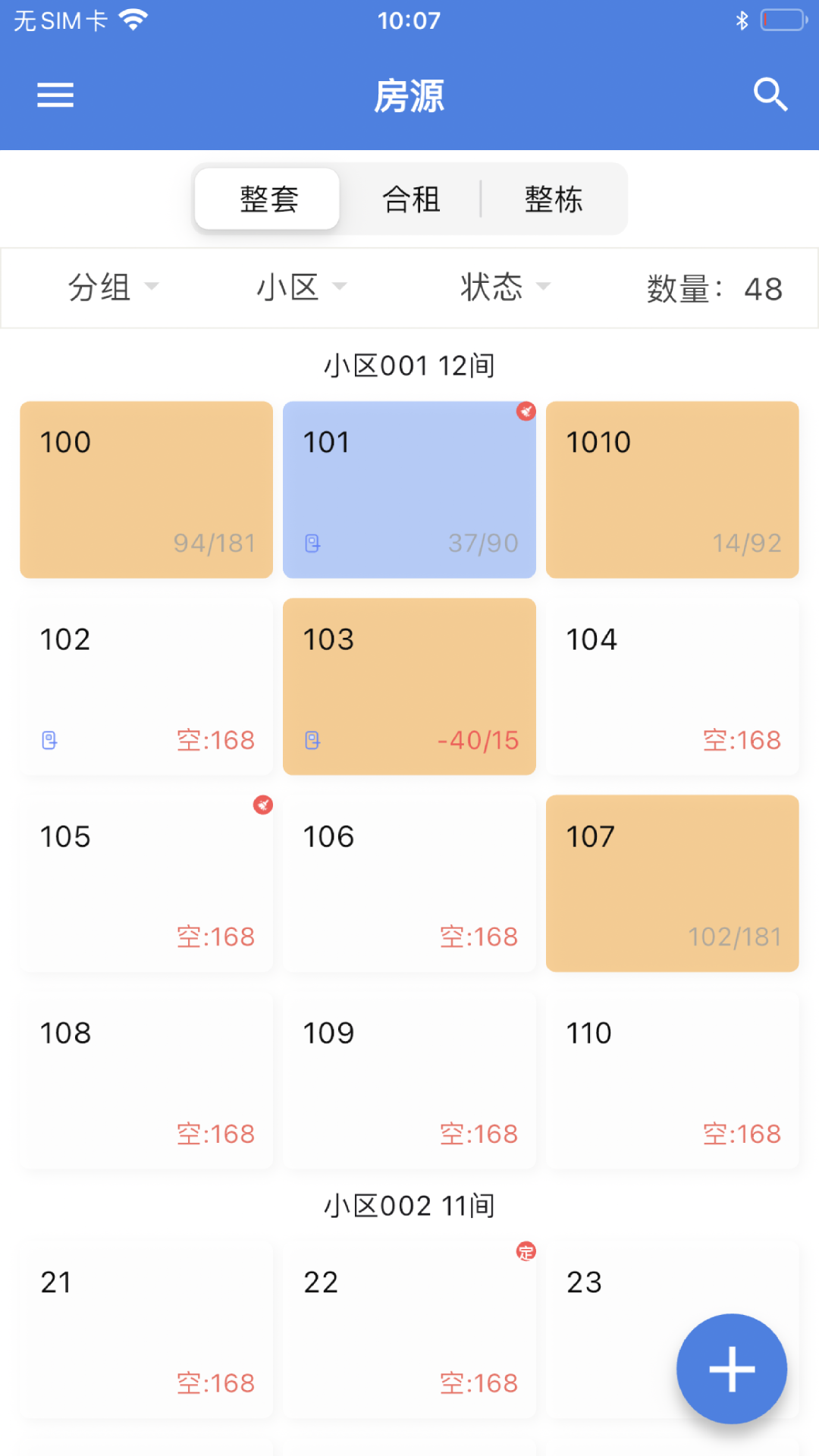The image size is (819, 1456).
Task: Open the search icon in the header
Action: (770, 95)
